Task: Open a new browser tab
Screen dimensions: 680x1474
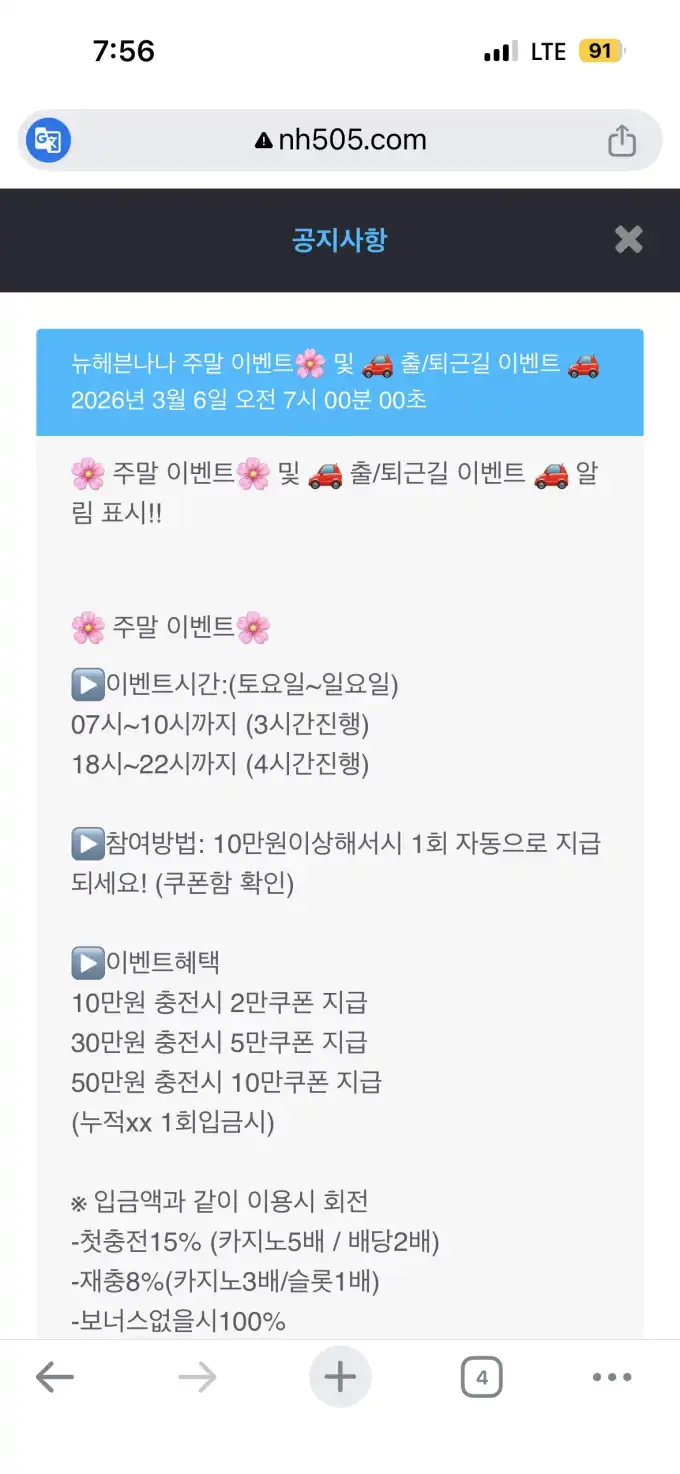Action: tap(340, 1378)
